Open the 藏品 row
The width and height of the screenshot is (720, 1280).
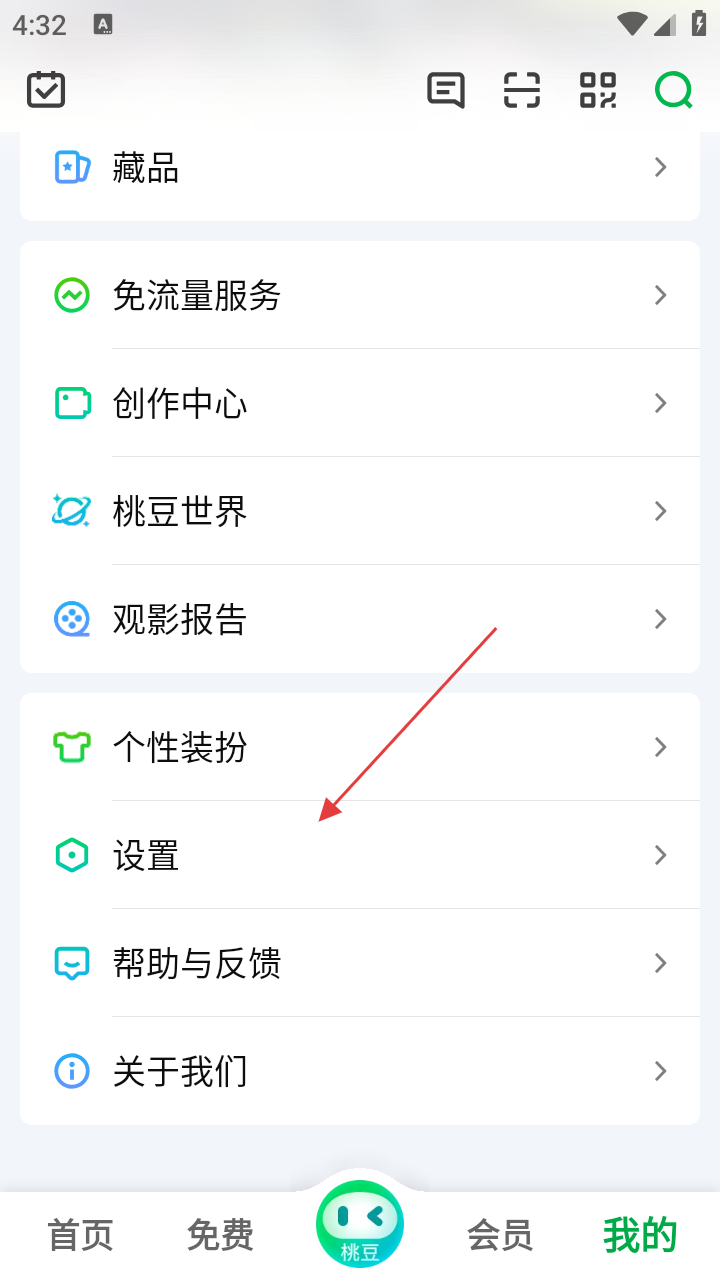click(x=360, y=168)
